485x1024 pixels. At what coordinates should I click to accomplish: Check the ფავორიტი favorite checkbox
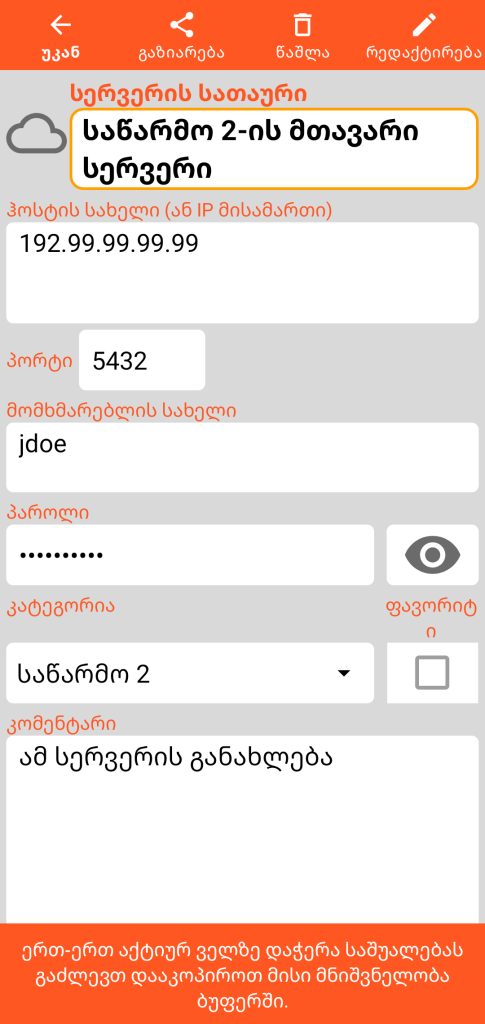tap(432, 673)
